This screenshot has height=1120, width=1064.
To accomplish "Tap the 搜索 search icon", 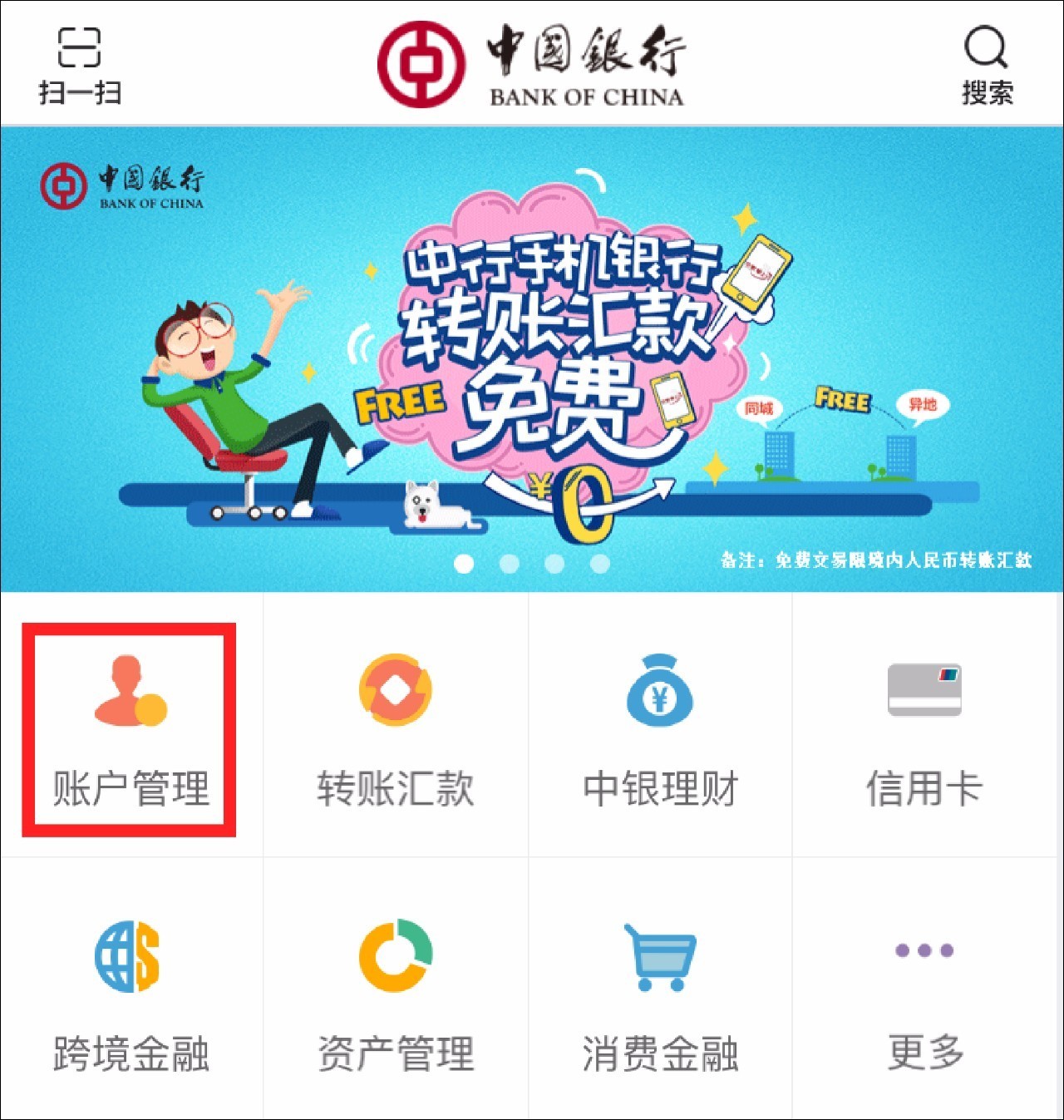I will point(987,67).
